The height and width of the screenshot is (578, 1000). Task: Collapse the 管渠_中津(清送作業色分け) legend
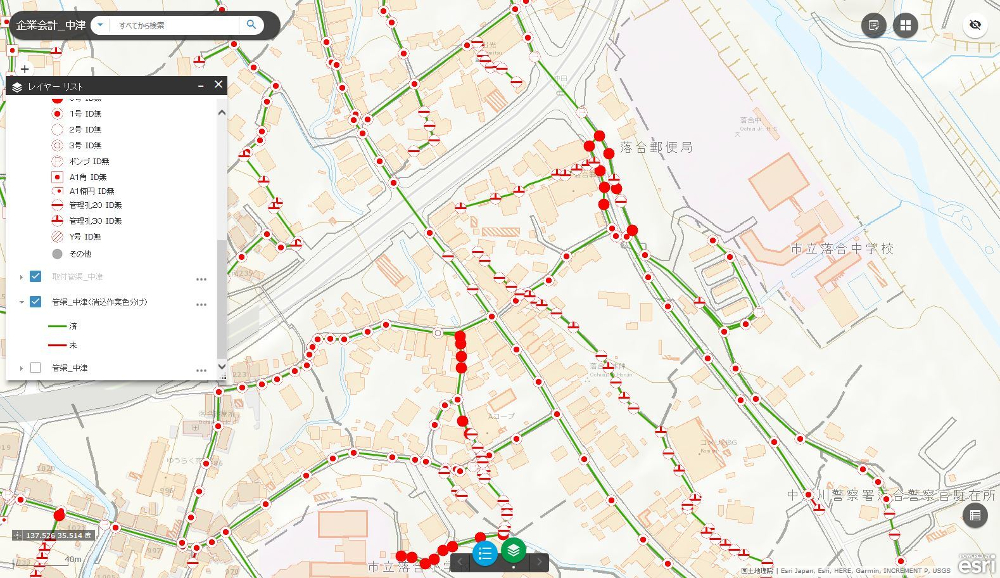(21, 302)
